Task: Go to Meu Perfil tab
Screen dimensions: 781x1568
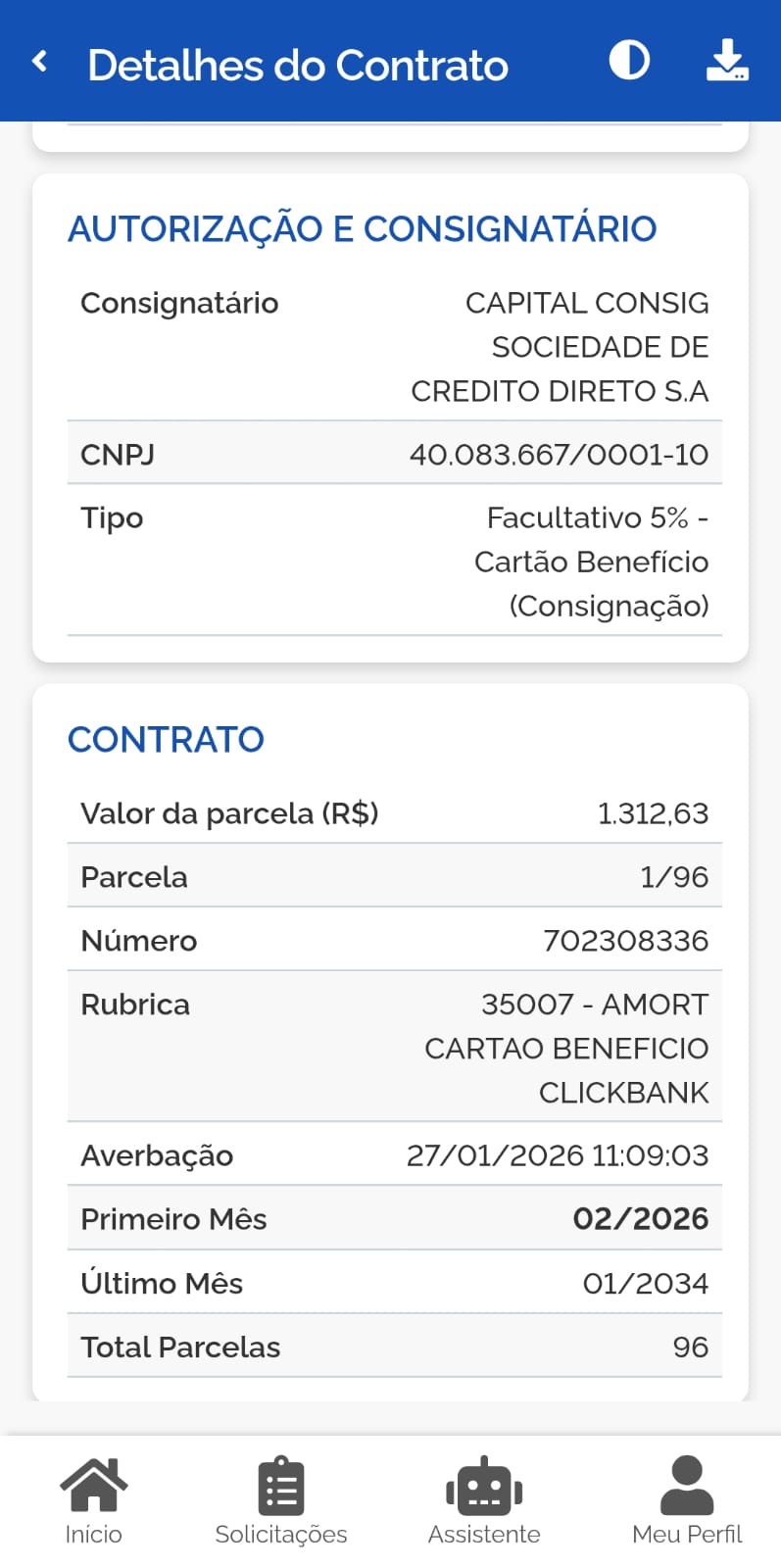Action: 687,1500
